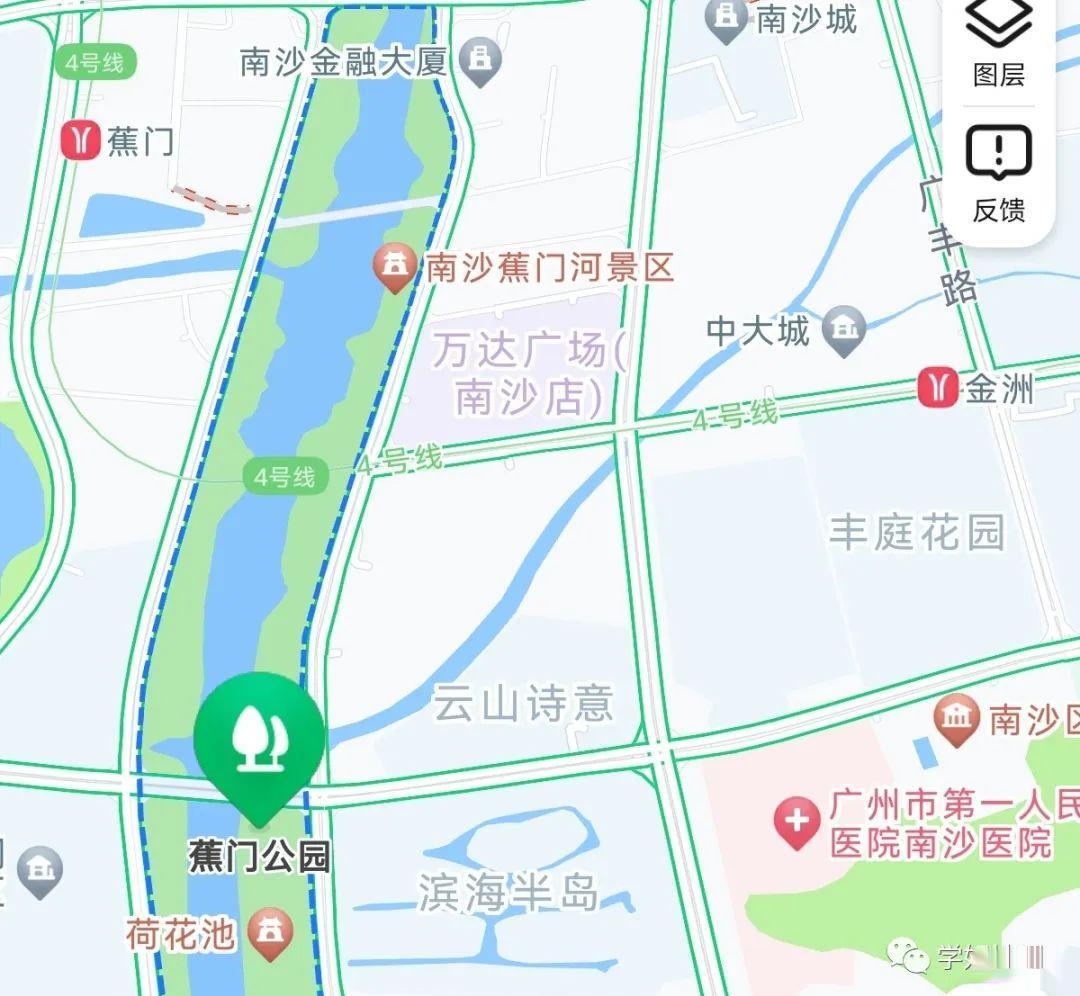Tap the 金洲 metro station marker

coord(938,388)
